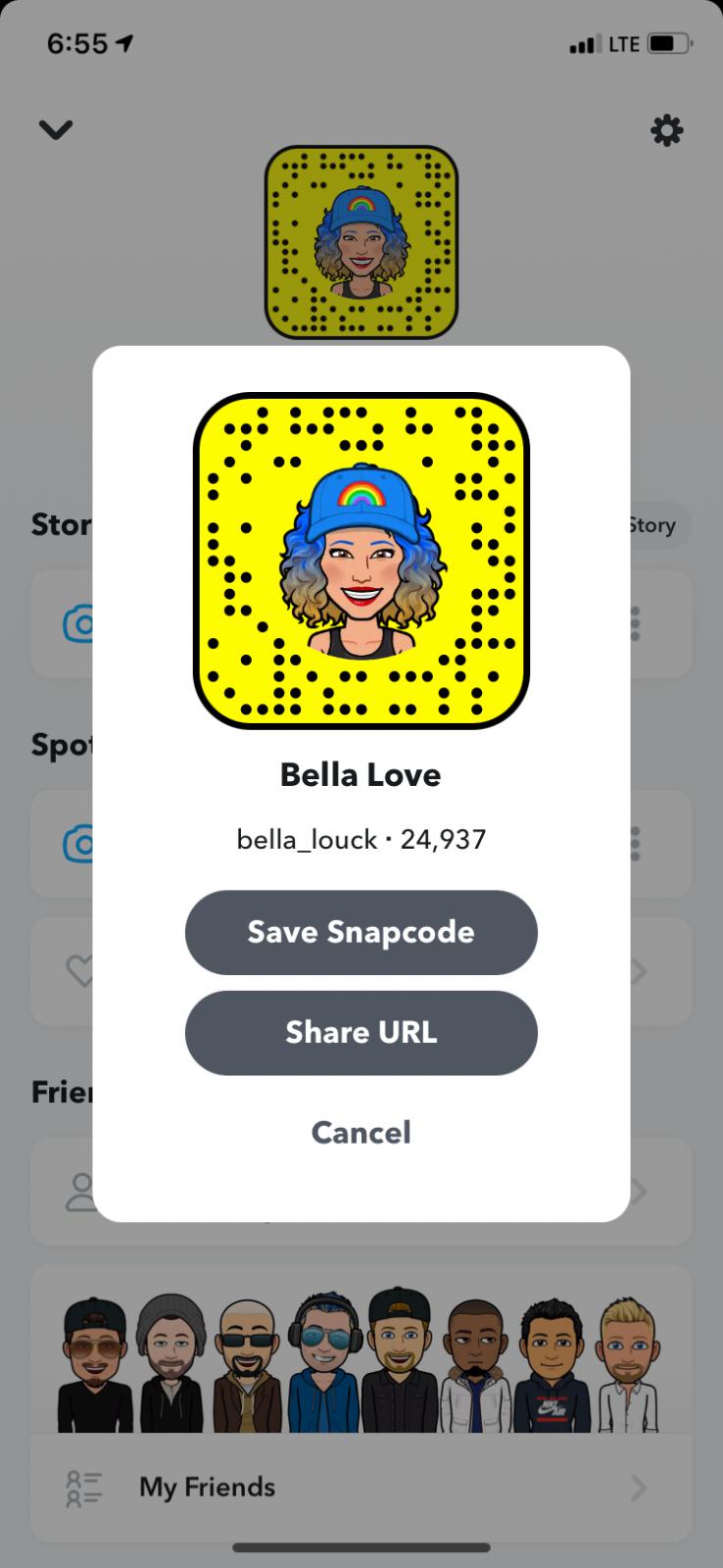Viewport: 723px width, 1568px height.
Task: Save the Snapcode to the device
Action: coord(361,932)
